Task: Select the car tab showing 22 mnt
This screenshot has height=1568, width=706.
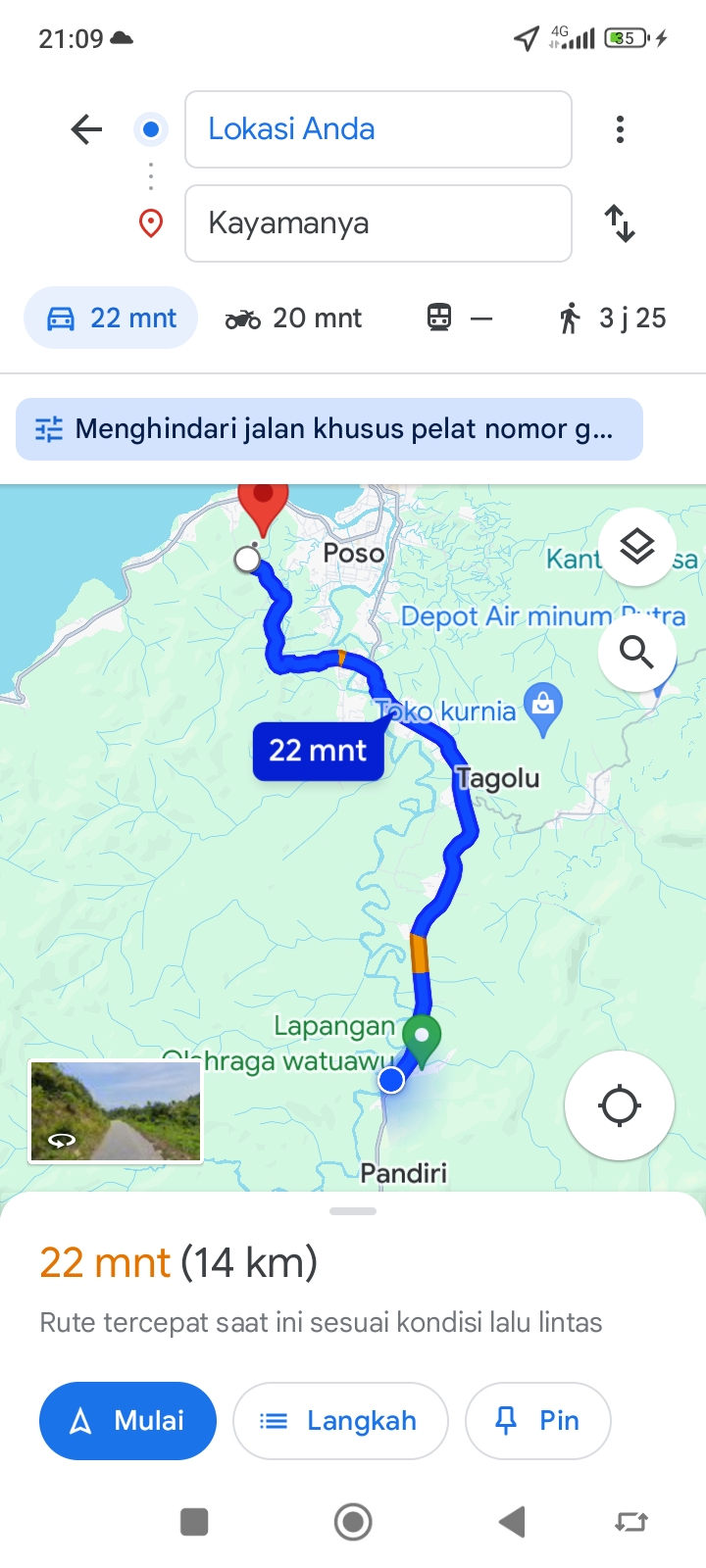Action: (x=111, y=318)
